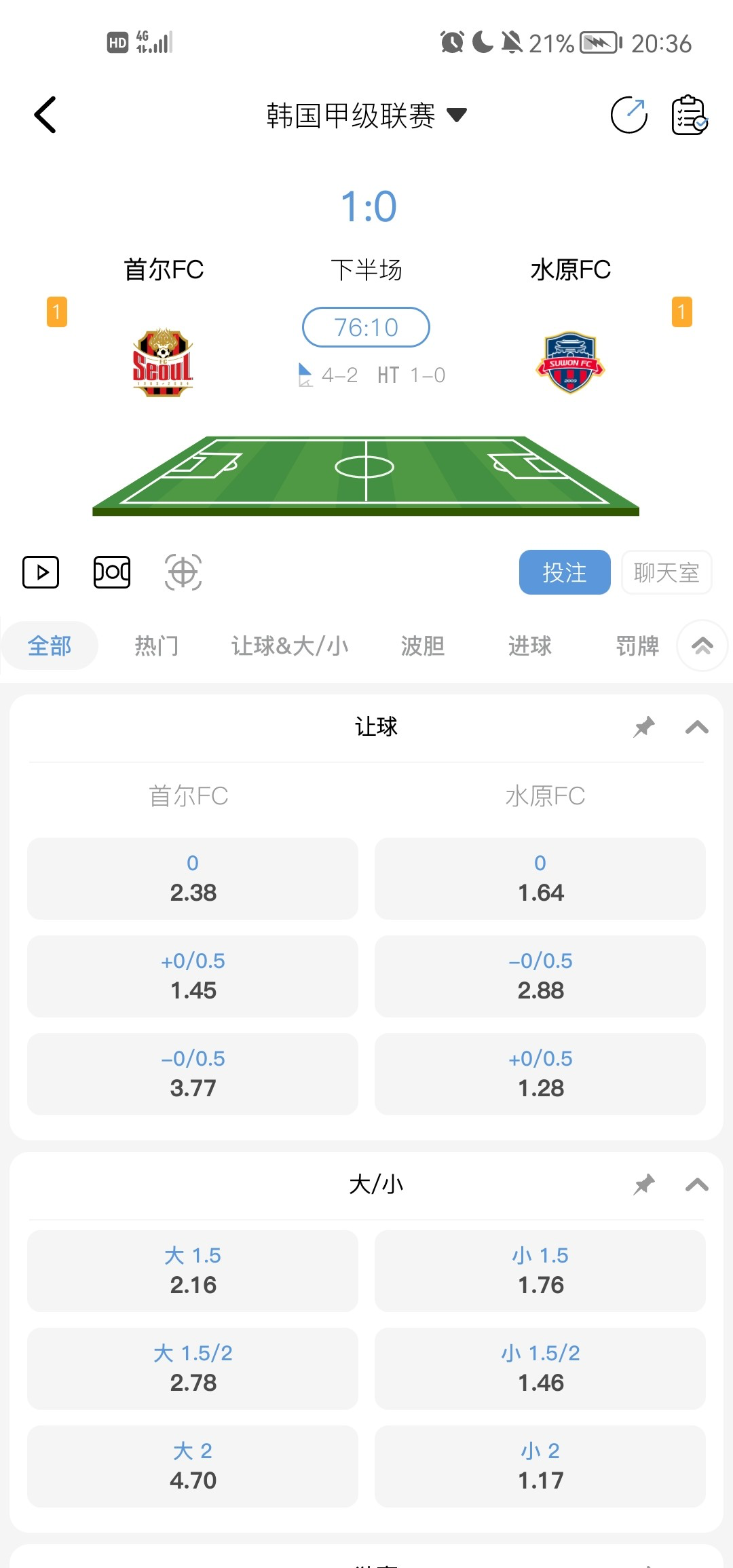Open the 聊天室 chat room
Screen dimensions: 733x1568
[x=666, y=572]
